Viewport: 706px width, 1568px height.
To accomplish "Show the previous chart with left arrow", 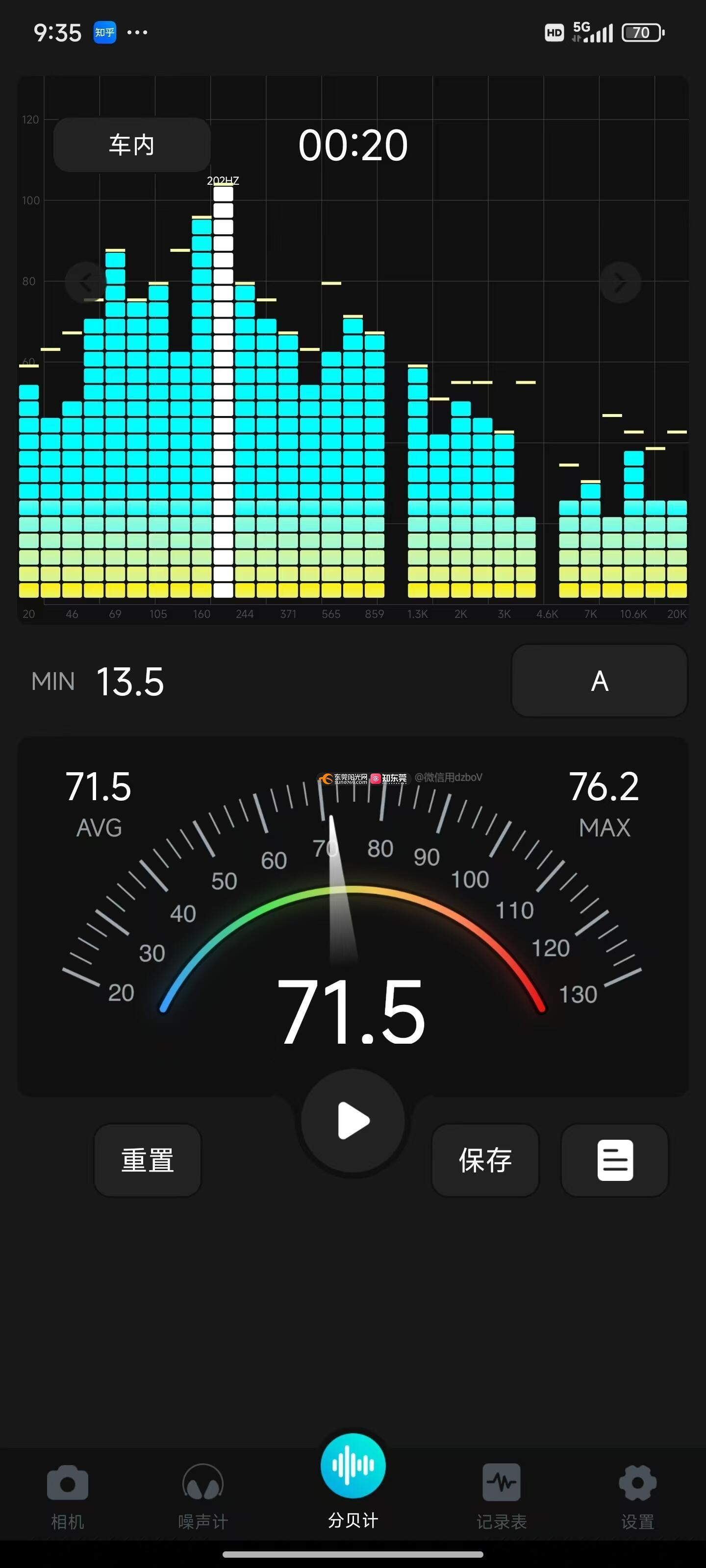I will [x=85, y=282].
